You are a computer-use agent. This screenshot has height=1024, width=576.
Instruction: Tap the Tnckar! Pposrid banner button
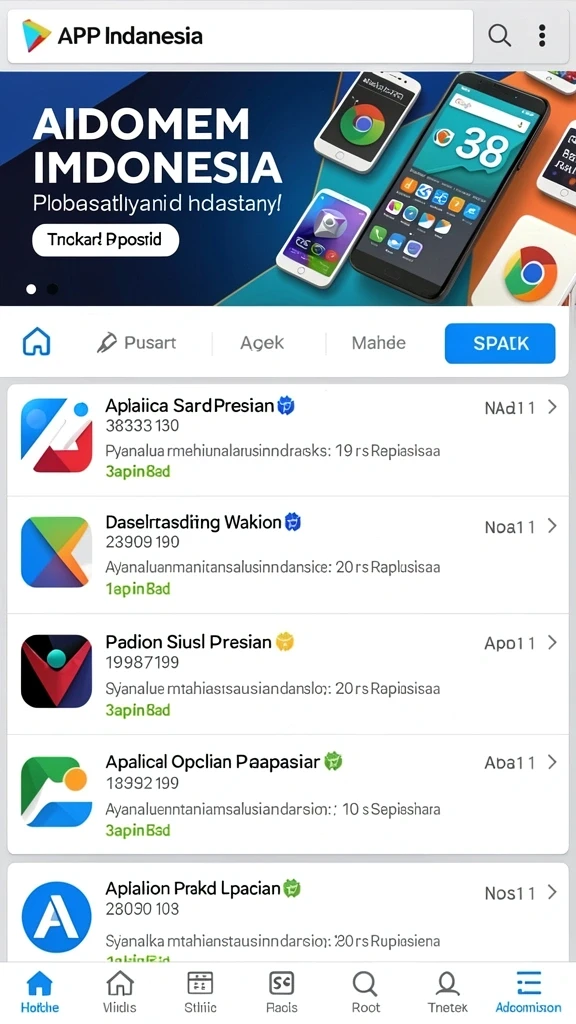click(105, 240)
